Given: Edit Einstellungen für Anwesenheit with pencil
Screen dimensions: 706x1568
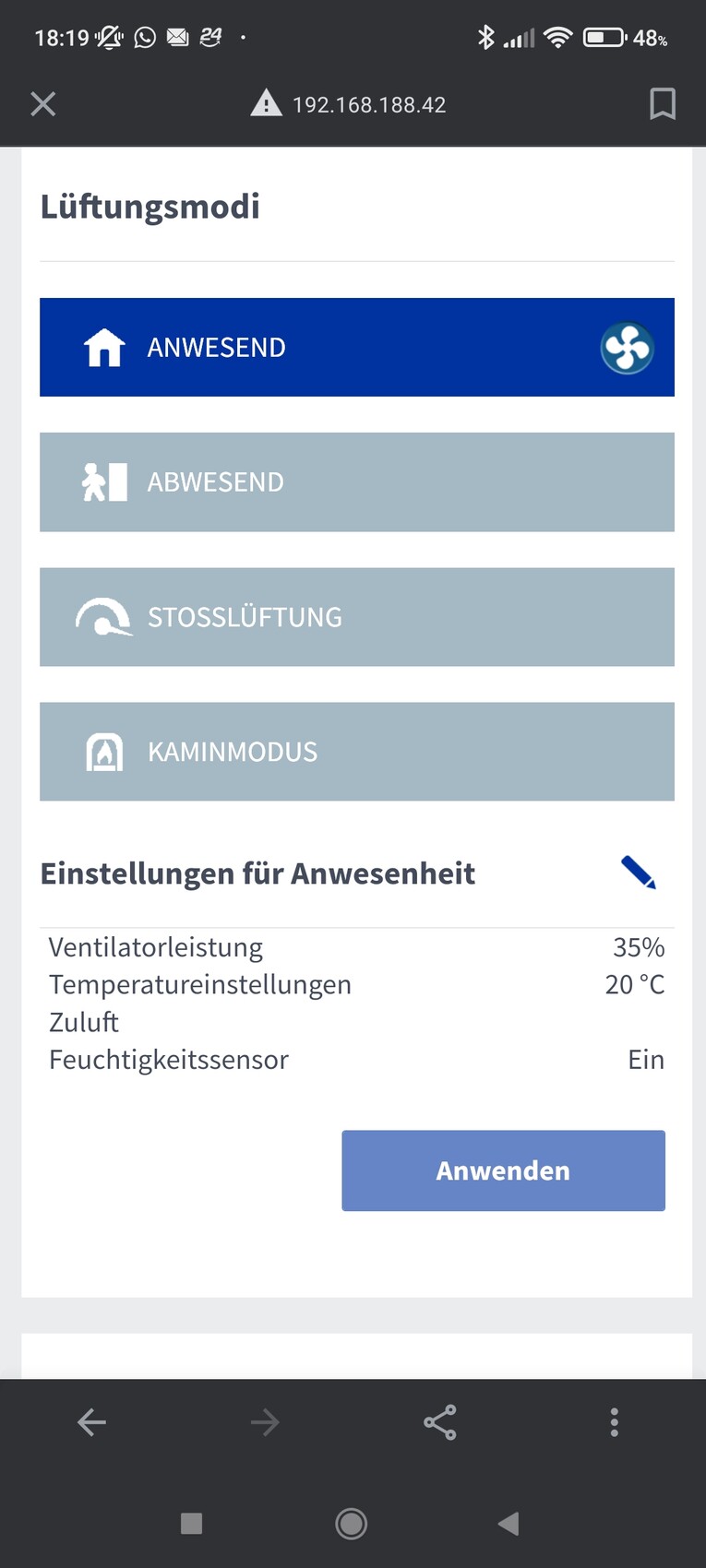Looking at the screenshot, I should 639,873.
